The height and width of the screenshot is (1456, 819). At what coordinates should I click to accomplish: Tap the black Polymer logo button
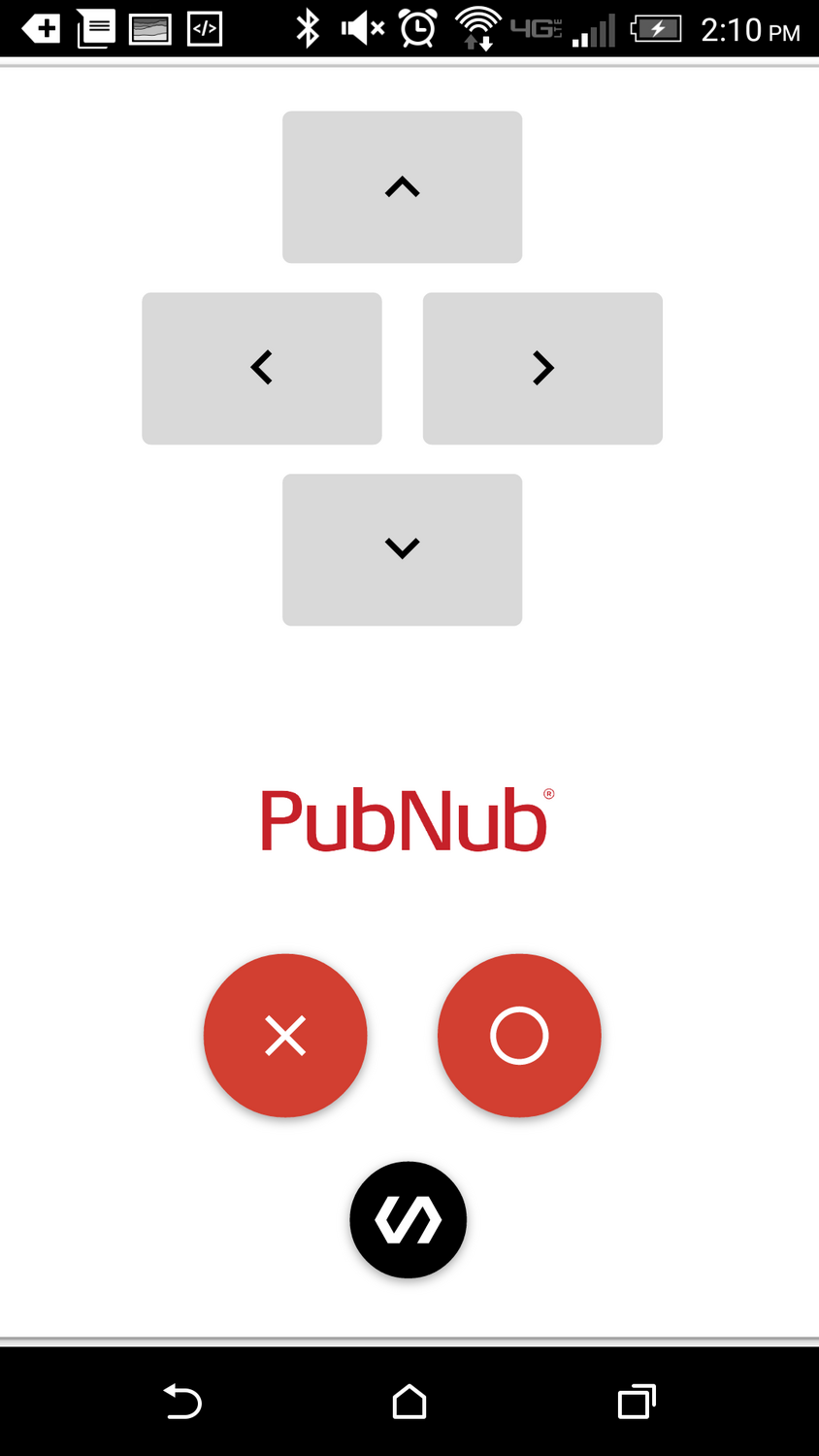coord(409,1220)
